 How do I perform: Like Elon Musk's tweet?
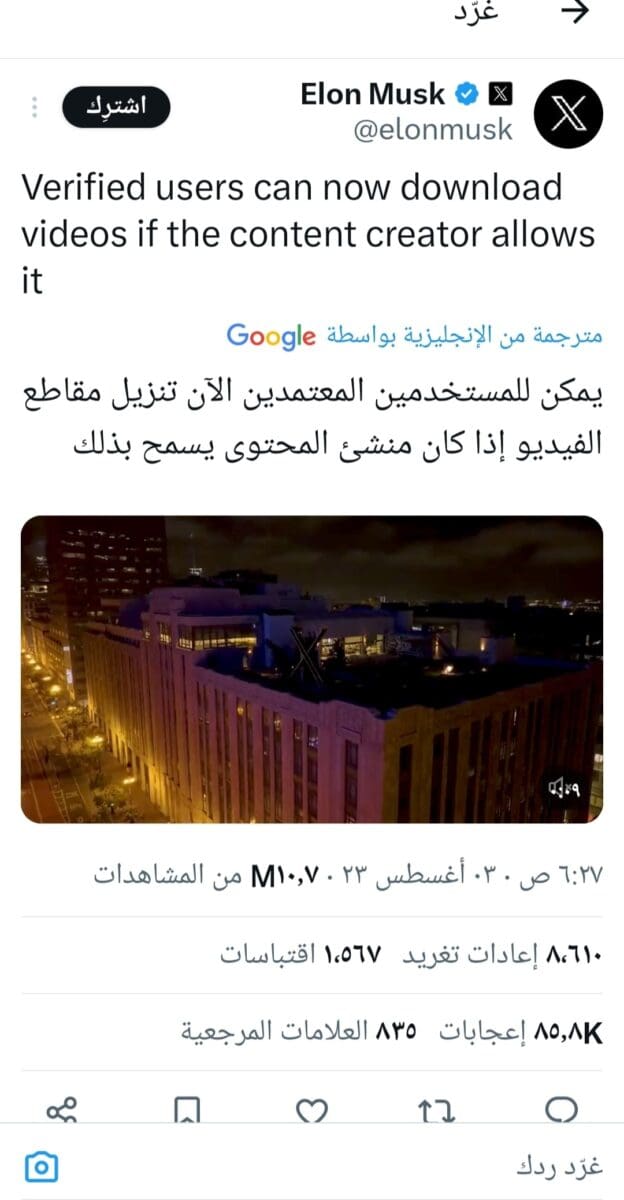[315, 1109]
